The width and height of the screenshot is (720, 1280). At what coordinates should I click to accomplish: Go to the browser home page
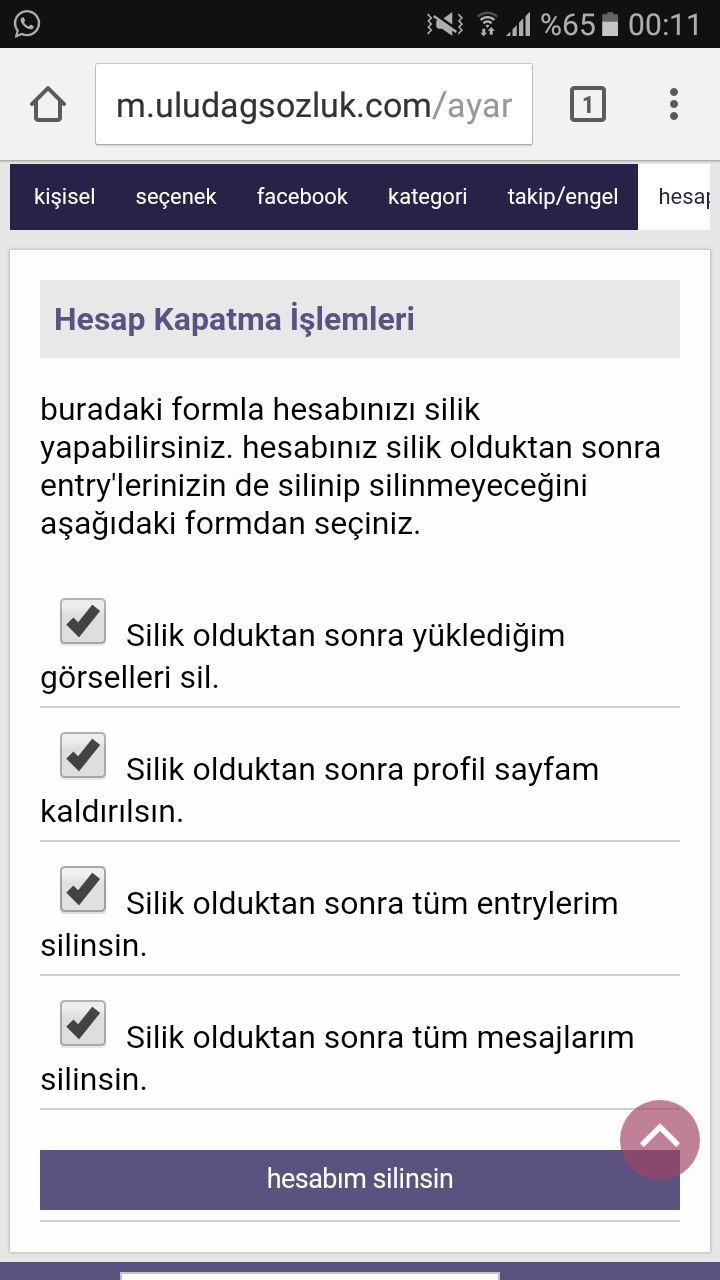(x=48, y=104)
